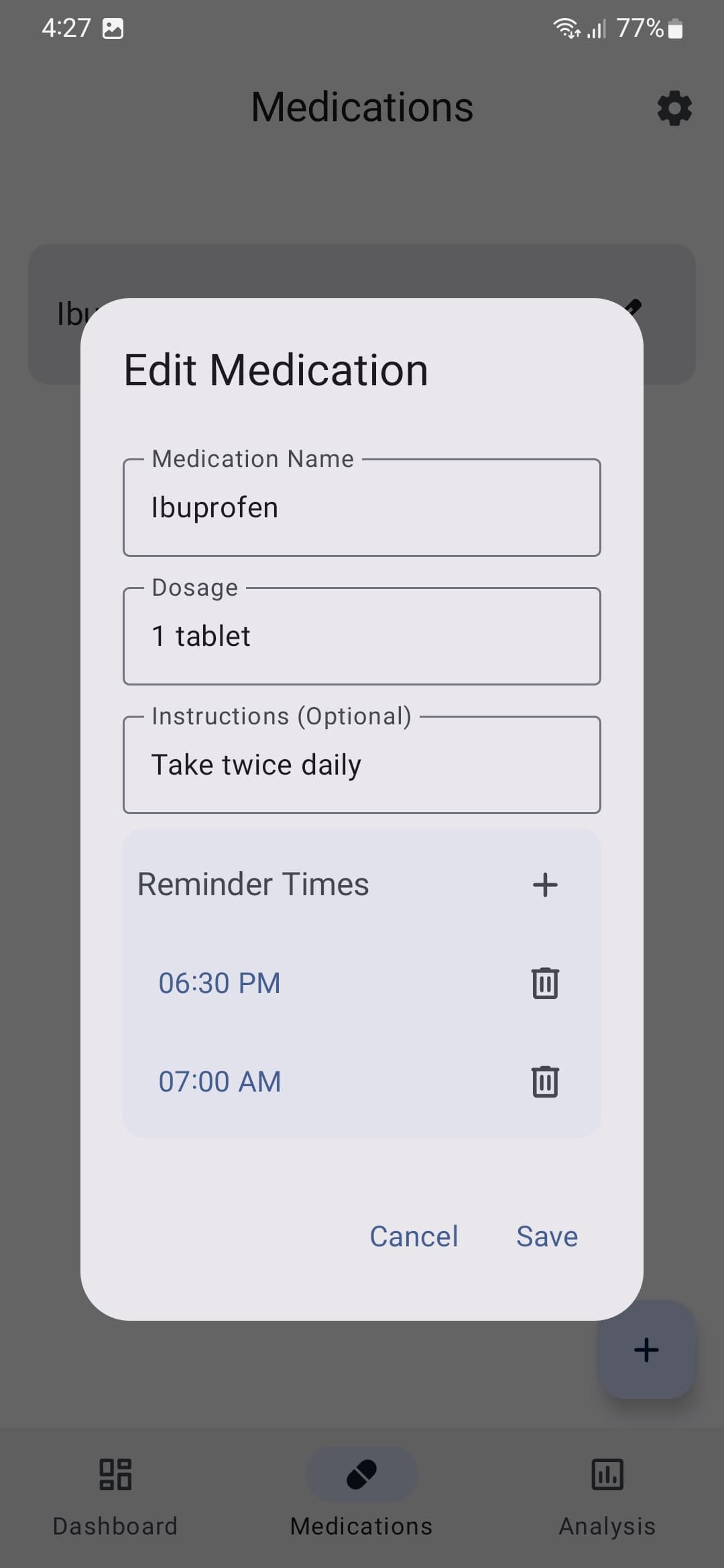Viewport: 724px width, 1568px height.
Task: Edit the Instructions field
Action: pyautogui.click(x=361, y=764)
